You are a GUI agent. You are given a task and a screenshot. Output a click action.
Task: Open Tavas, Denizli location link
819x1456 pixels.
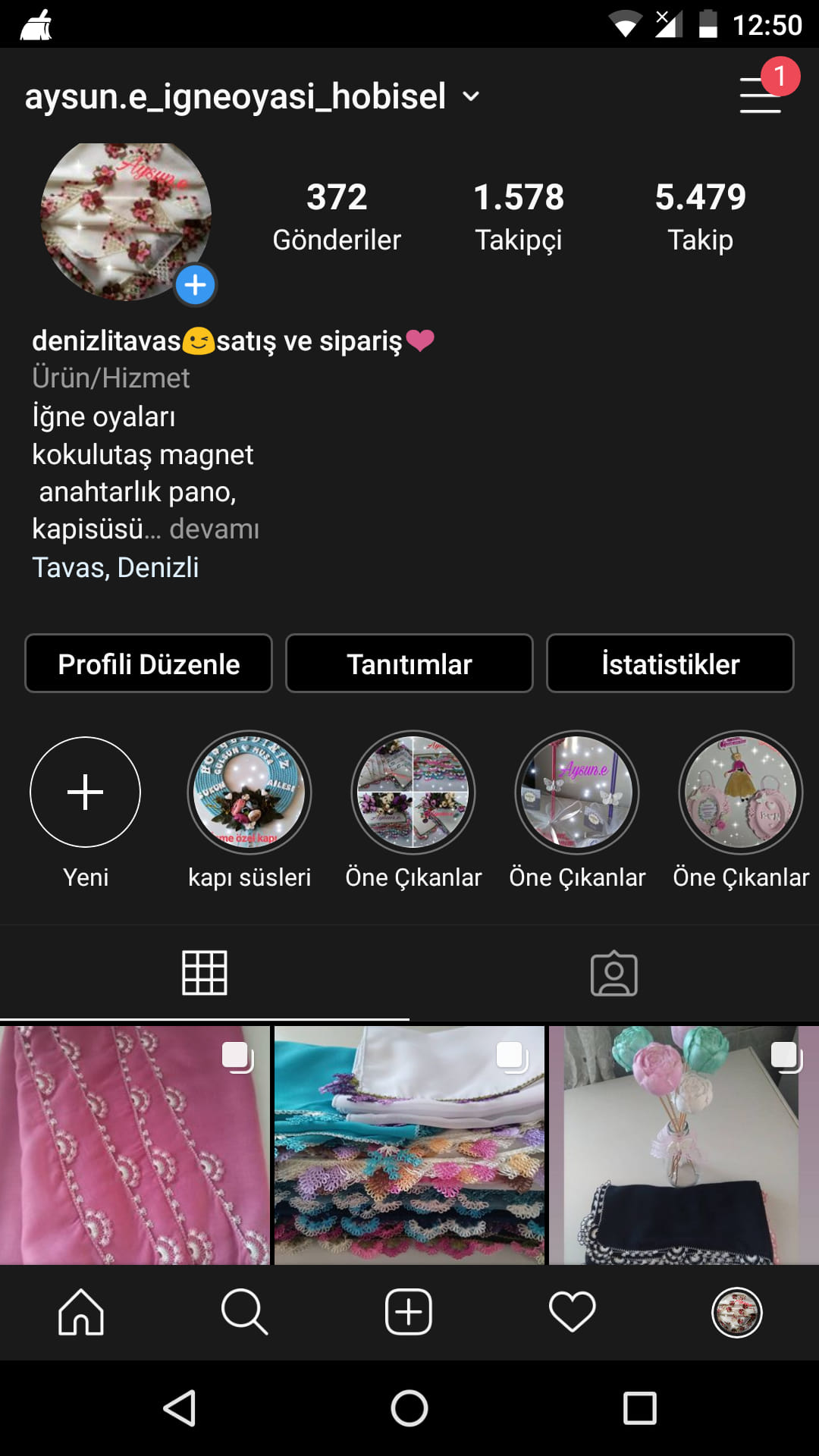pos(115,567)
